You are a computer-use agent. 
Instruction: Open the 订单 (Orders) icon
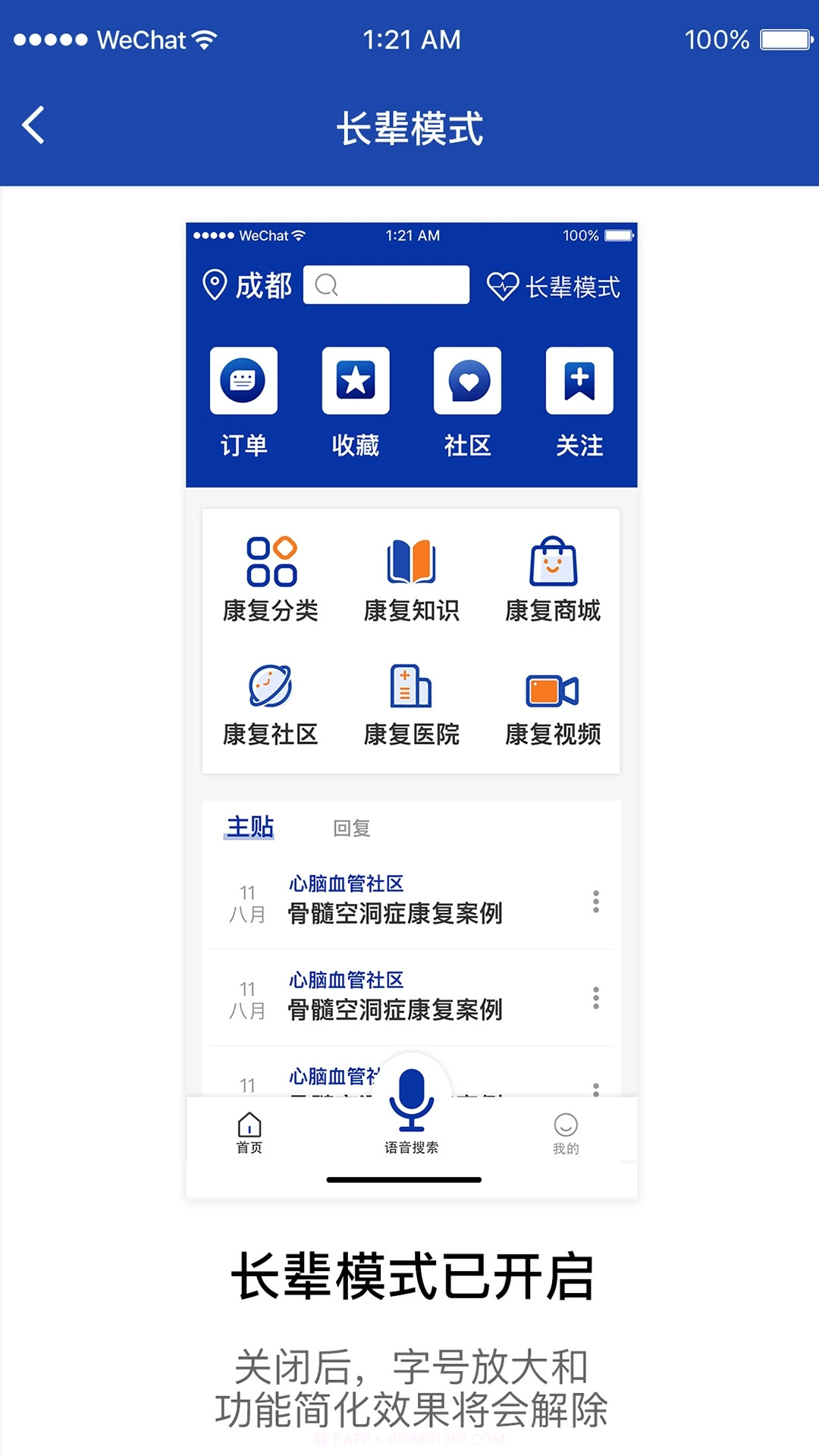pos(243,381)
